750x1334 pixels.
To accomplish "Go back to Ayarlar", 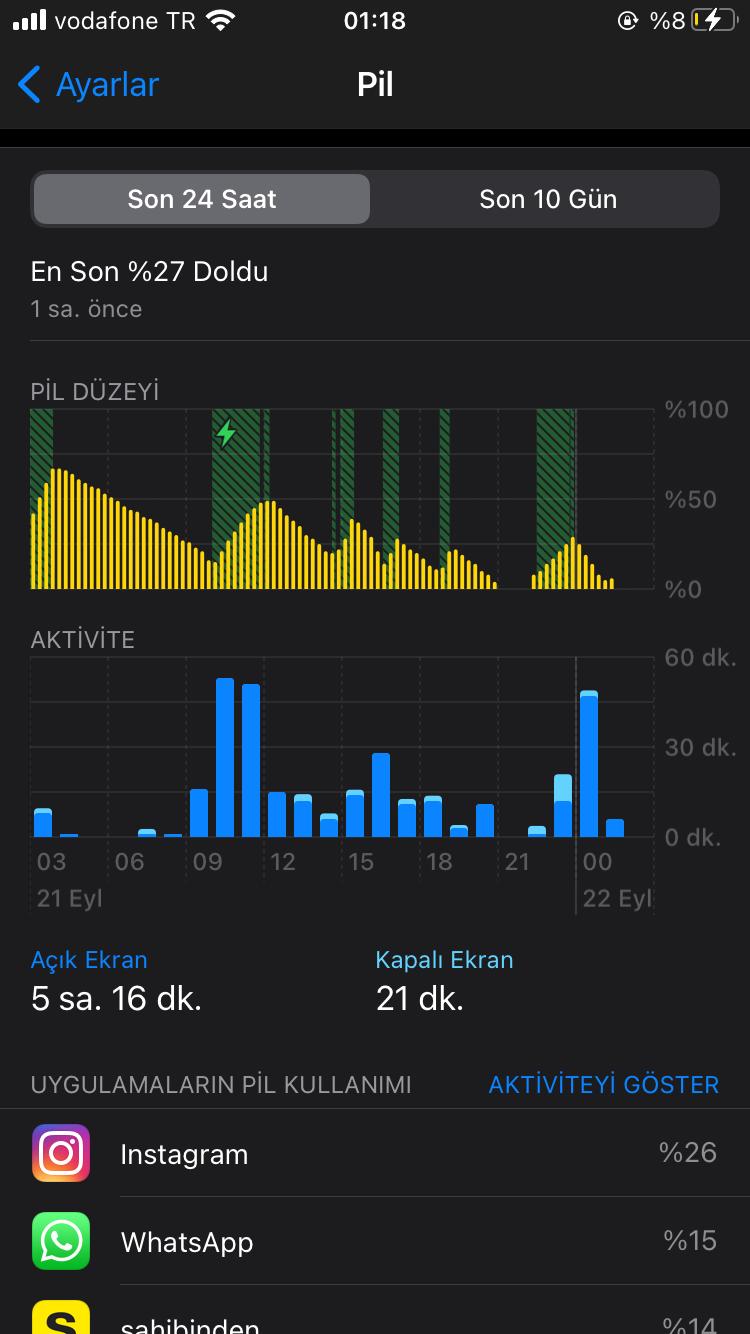I will click(x=88, y=85).
